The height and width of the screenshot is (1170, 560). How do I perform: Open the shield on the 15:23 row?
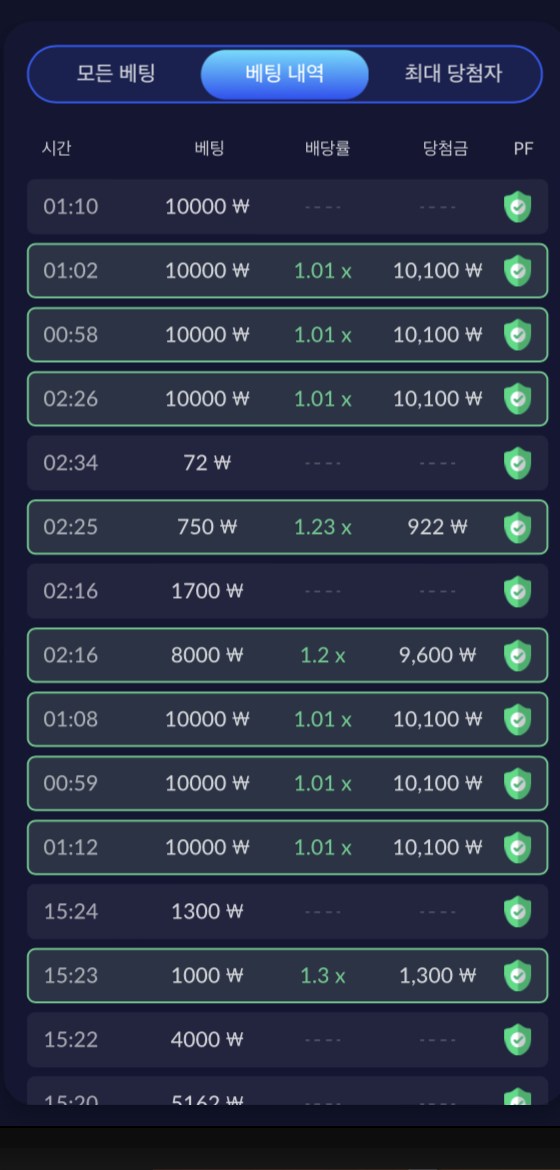(x=517, y=976)
